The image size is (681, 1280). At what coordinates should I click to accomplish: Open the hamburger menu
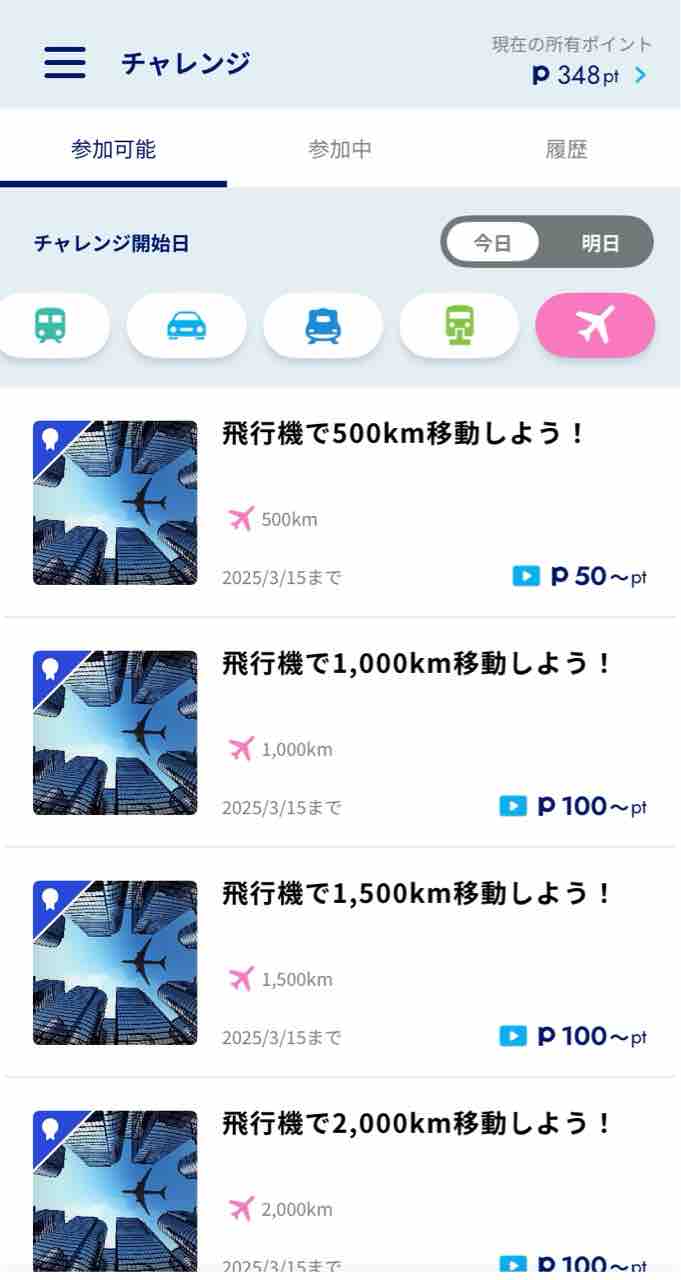(x=65, y=62)
